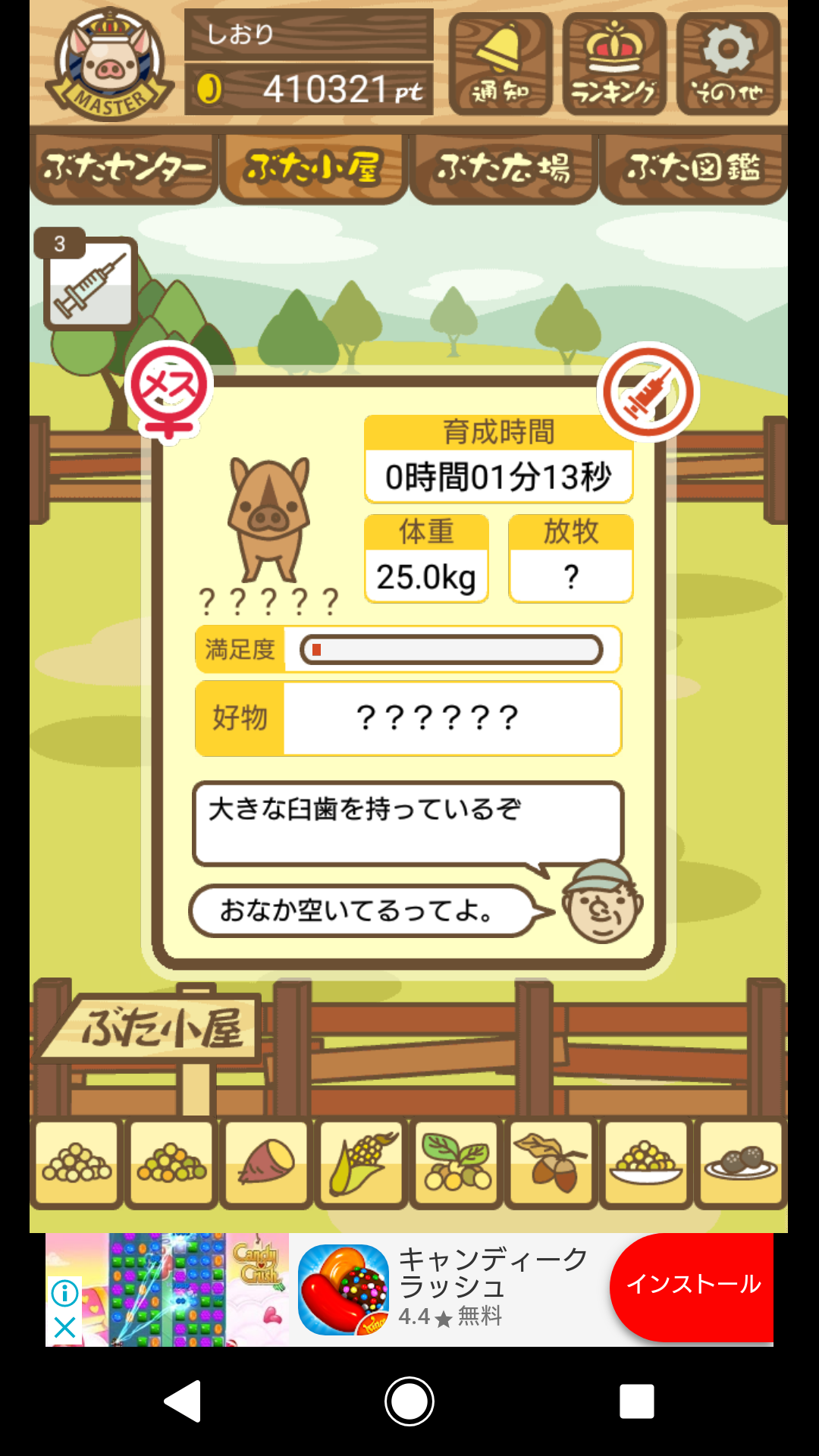Open the ランキング ranking screen
819x1456 pixels.
click(614, 64)
